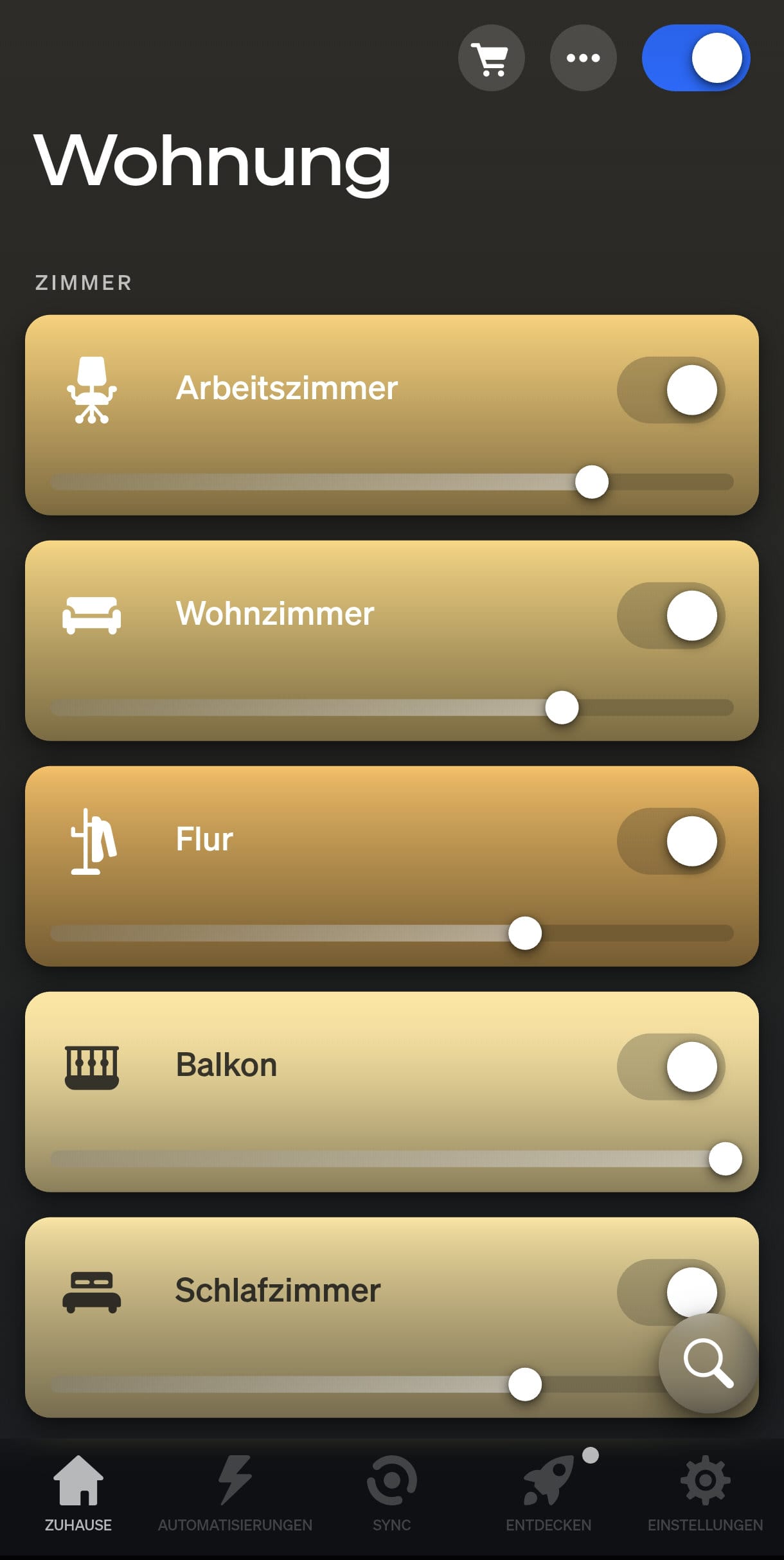This screenshot has width=784, height=1560.
Task: Turn off all lights in Wohnung
Action: point(696,58)
